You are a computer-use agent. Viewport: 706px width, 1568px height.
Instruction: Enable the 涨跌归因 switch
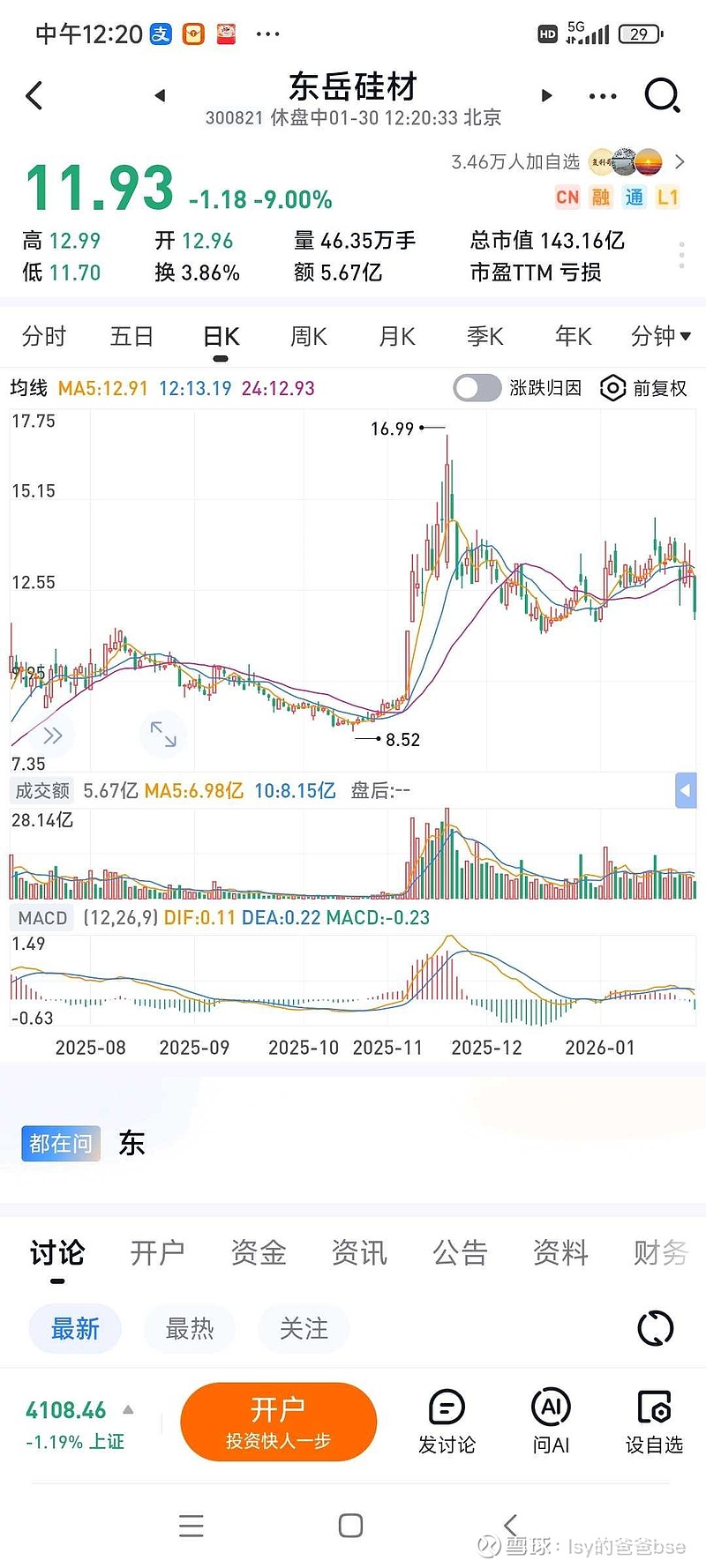(477, 388)
